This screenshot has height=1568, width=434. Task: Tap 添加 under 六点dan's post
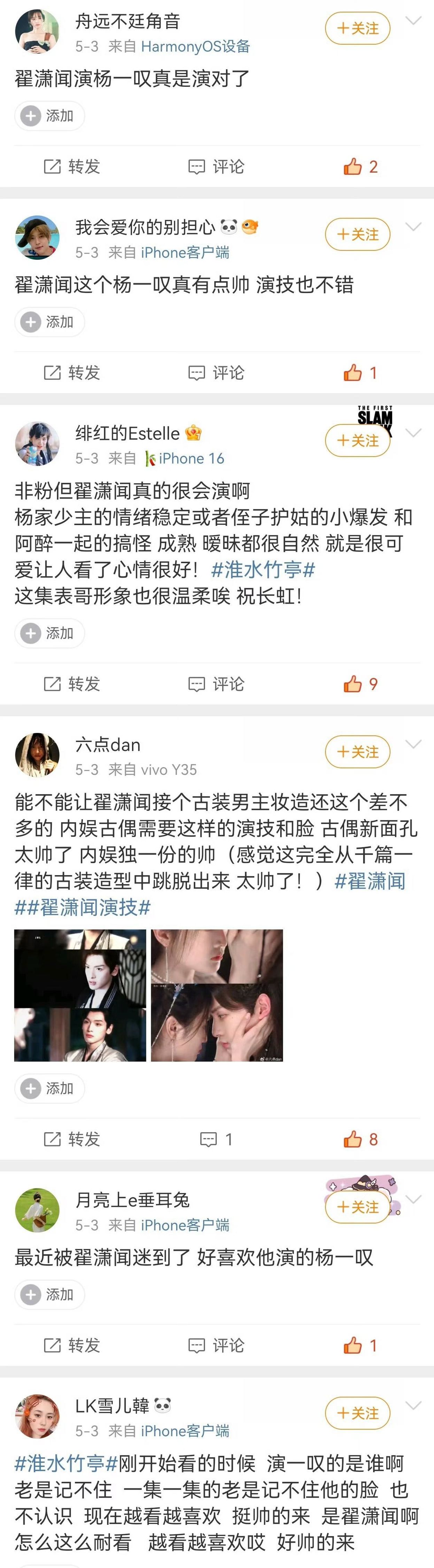(49, 1088)
